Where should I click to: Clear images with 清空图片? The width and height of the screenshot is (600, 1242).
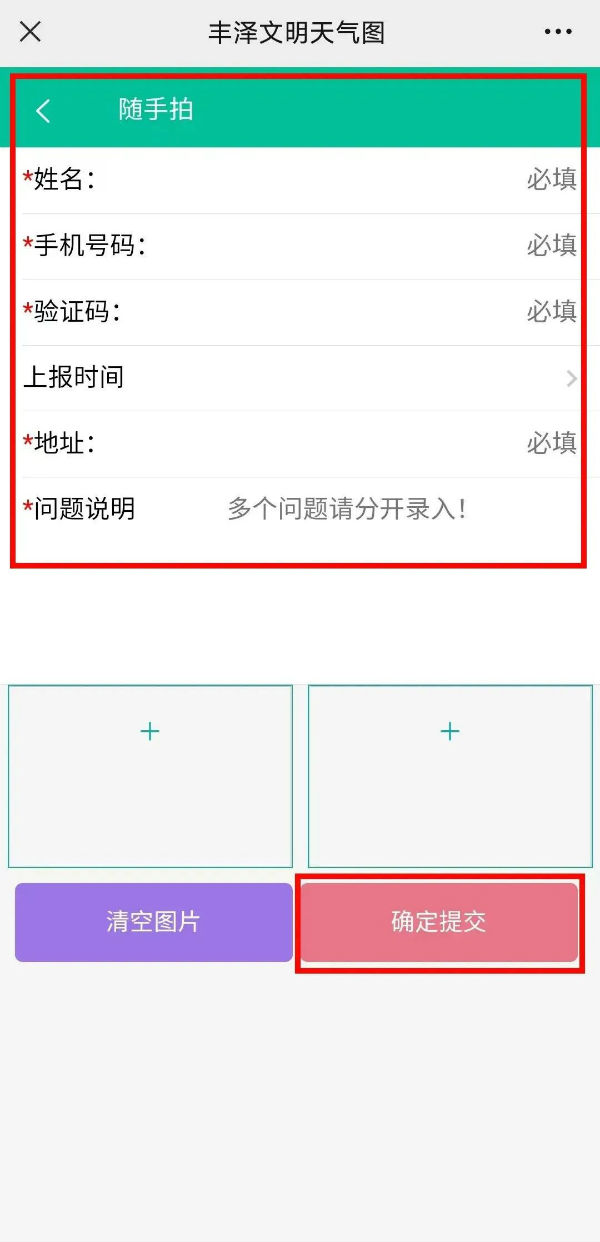(153, 922)
